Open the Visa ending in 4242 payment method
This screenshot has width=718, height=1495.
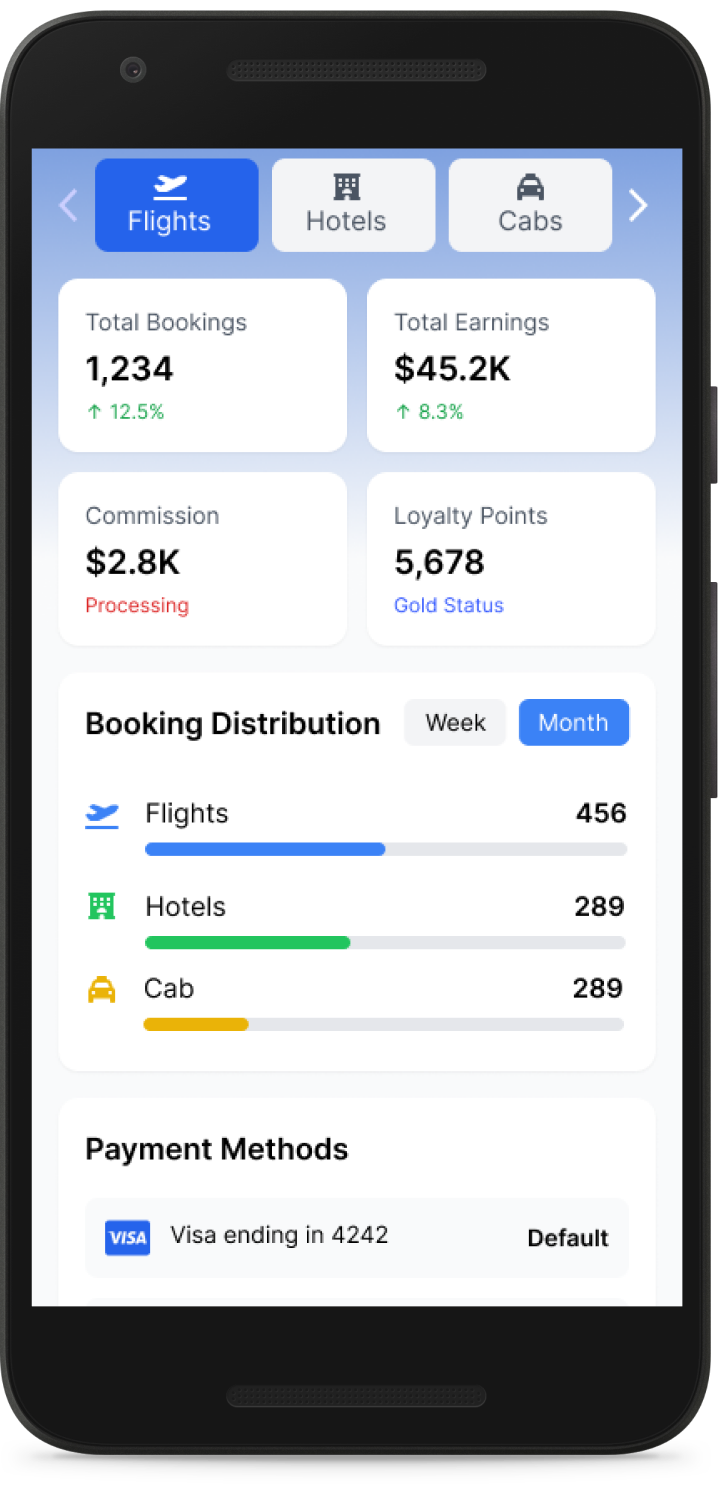click(x=357, y=1238)
